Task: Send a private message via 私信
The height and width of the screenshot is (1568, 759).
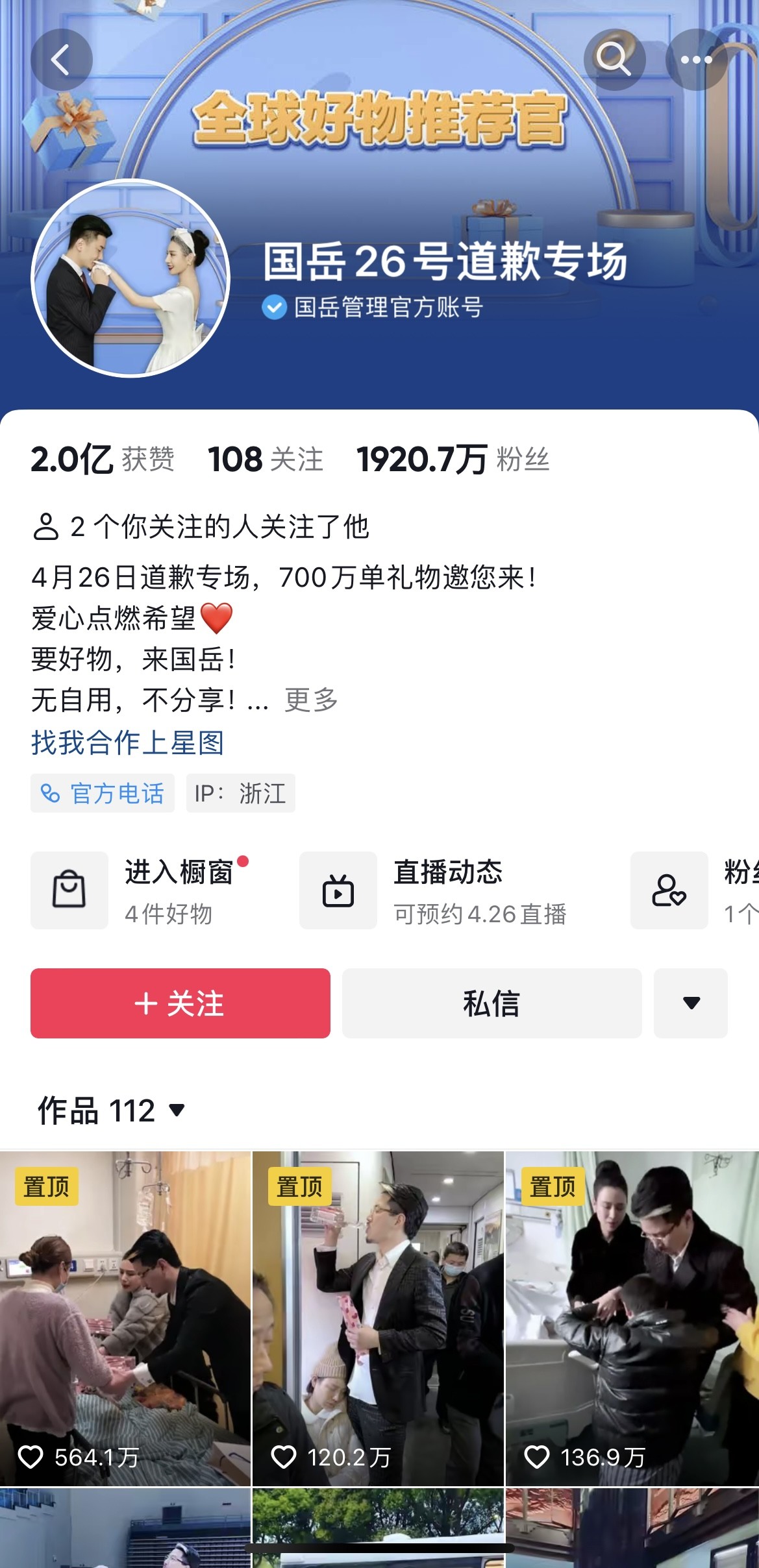Action: (491, 1003)
